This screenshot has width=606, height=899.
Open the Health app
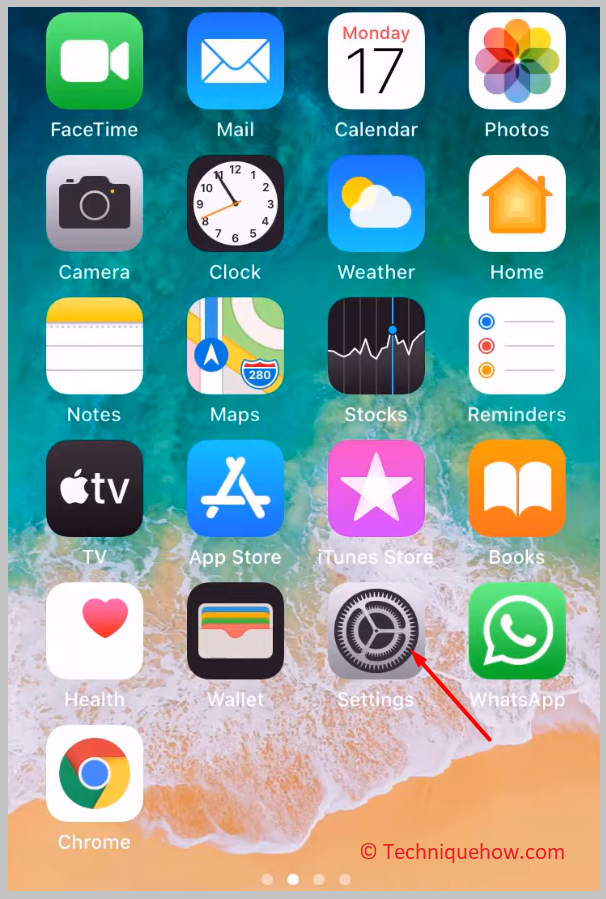(x=94, y=631)
